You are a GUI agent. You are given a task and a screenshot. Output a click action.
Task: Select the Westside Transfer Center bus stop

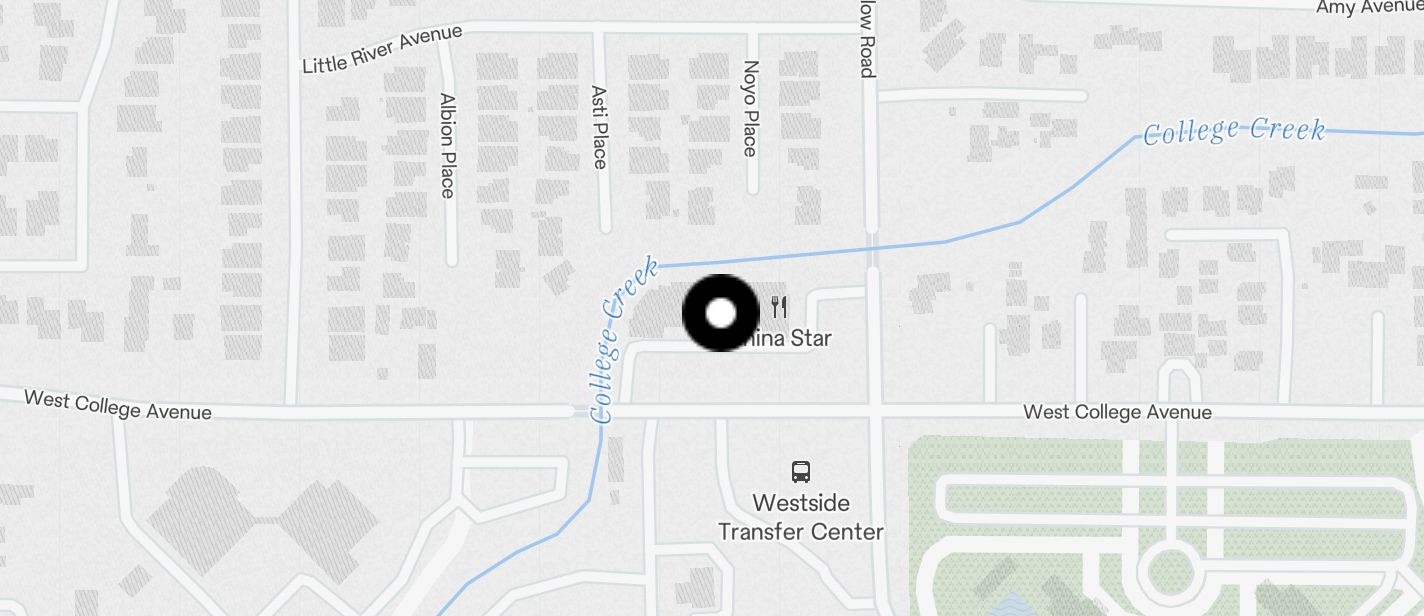coord(800,472)
